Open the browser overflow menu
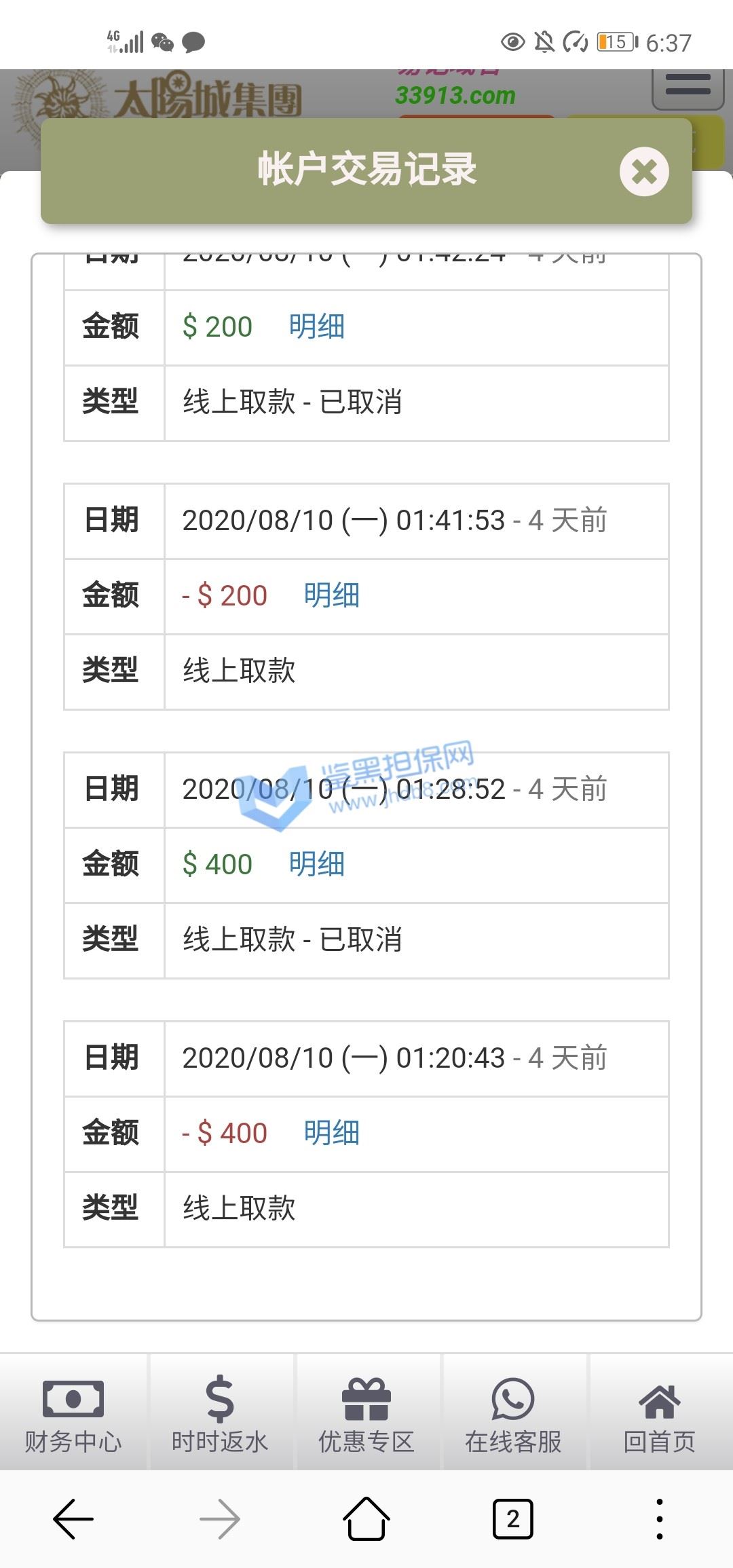This screenshot has width=733, height=1568. pyautogui.click(x=659, y=1519)
